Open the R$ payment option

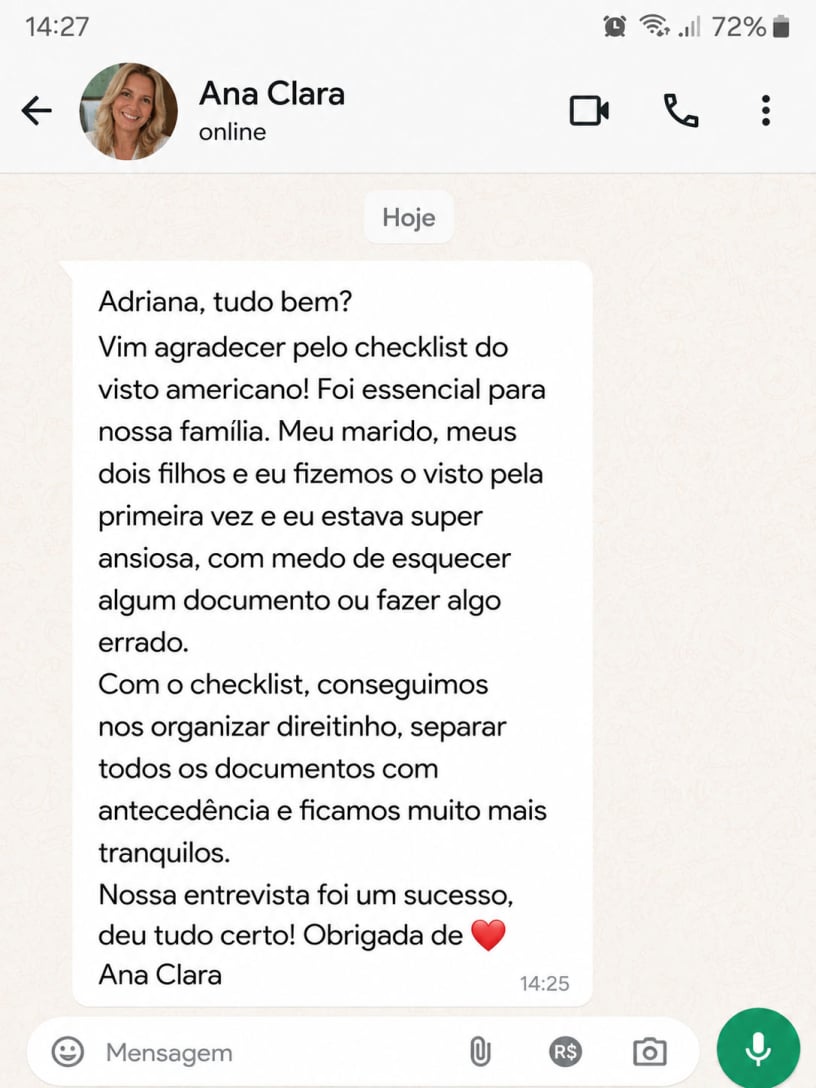(565, 1052)
